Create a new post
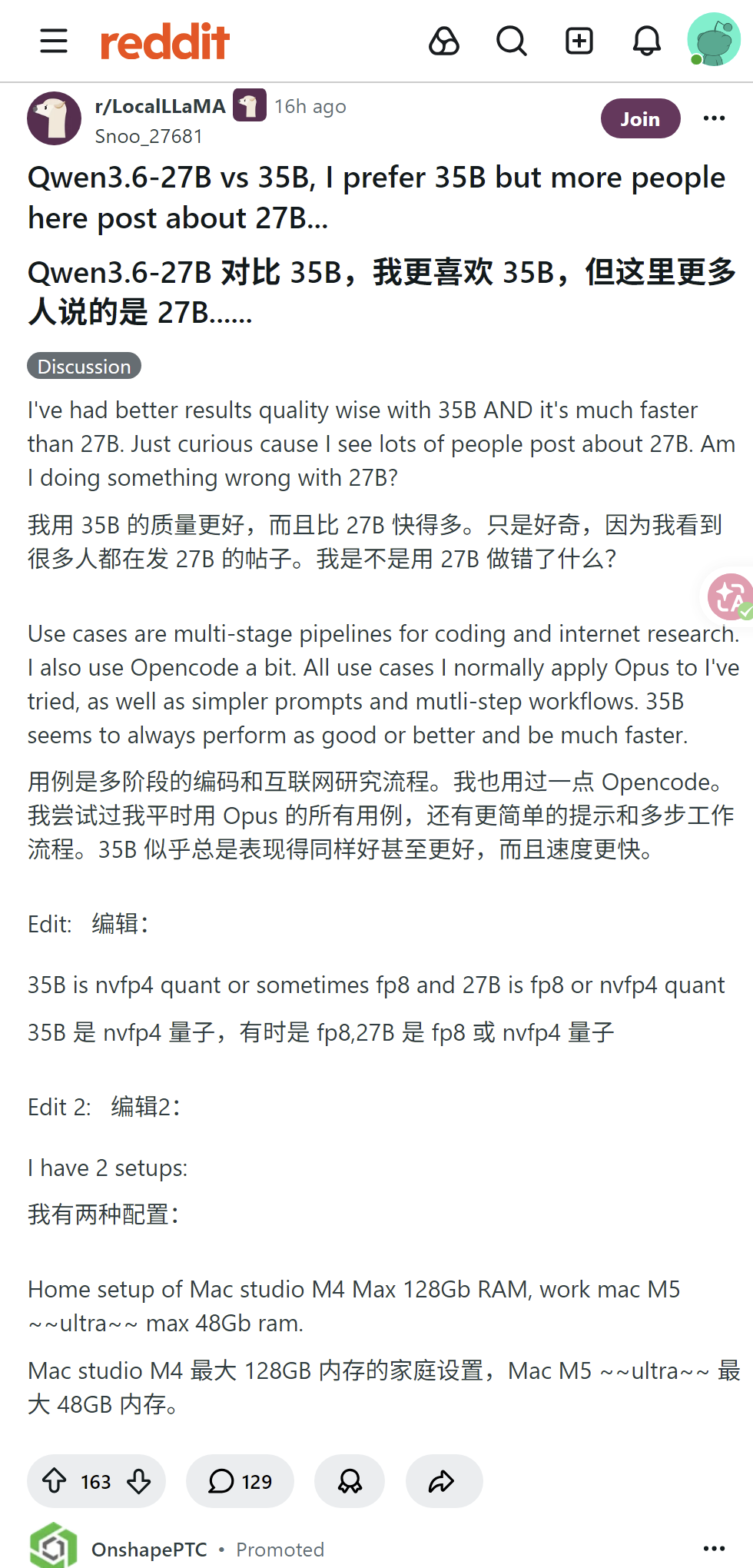753x1568 pixels. (579, 41)
